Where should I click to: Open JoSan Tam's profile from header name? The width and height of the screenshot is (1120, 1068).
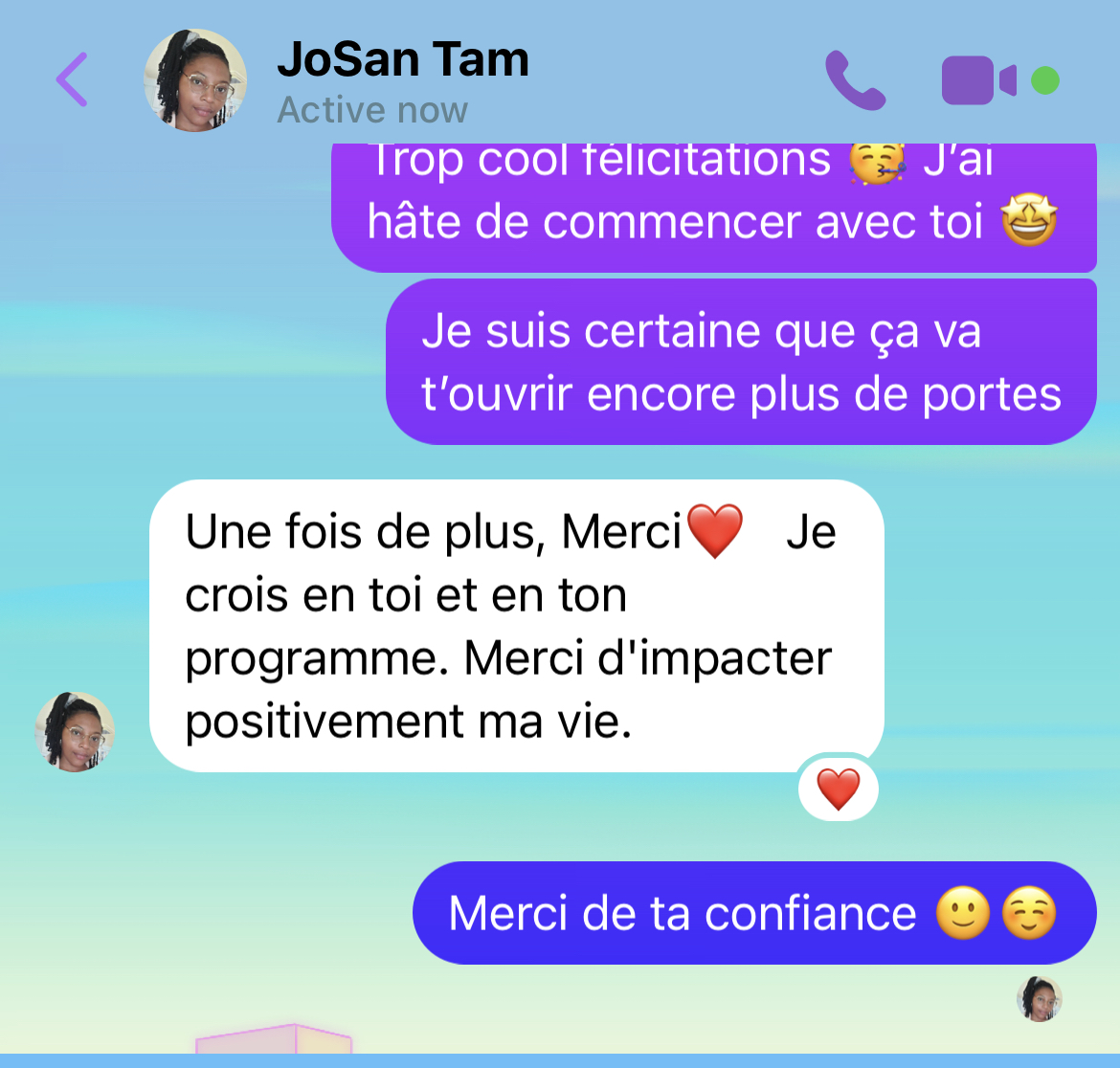tap(402, 60)
